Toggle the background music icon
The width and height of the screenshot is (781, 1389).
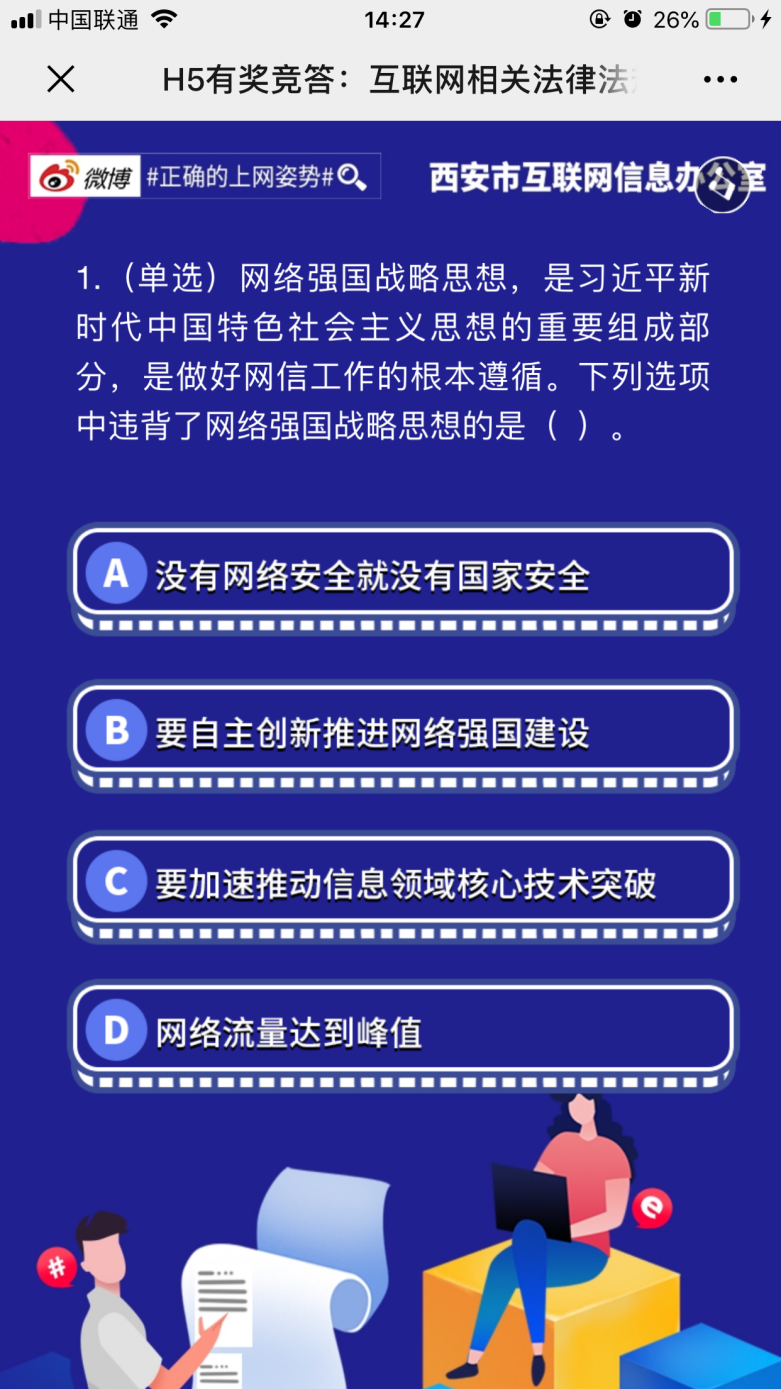pos(722,184)
